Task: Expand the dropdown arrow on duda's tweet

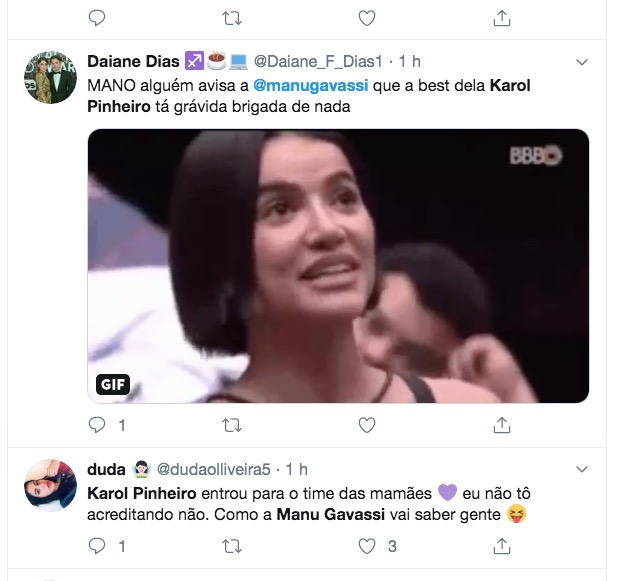Action: [583, 470]
